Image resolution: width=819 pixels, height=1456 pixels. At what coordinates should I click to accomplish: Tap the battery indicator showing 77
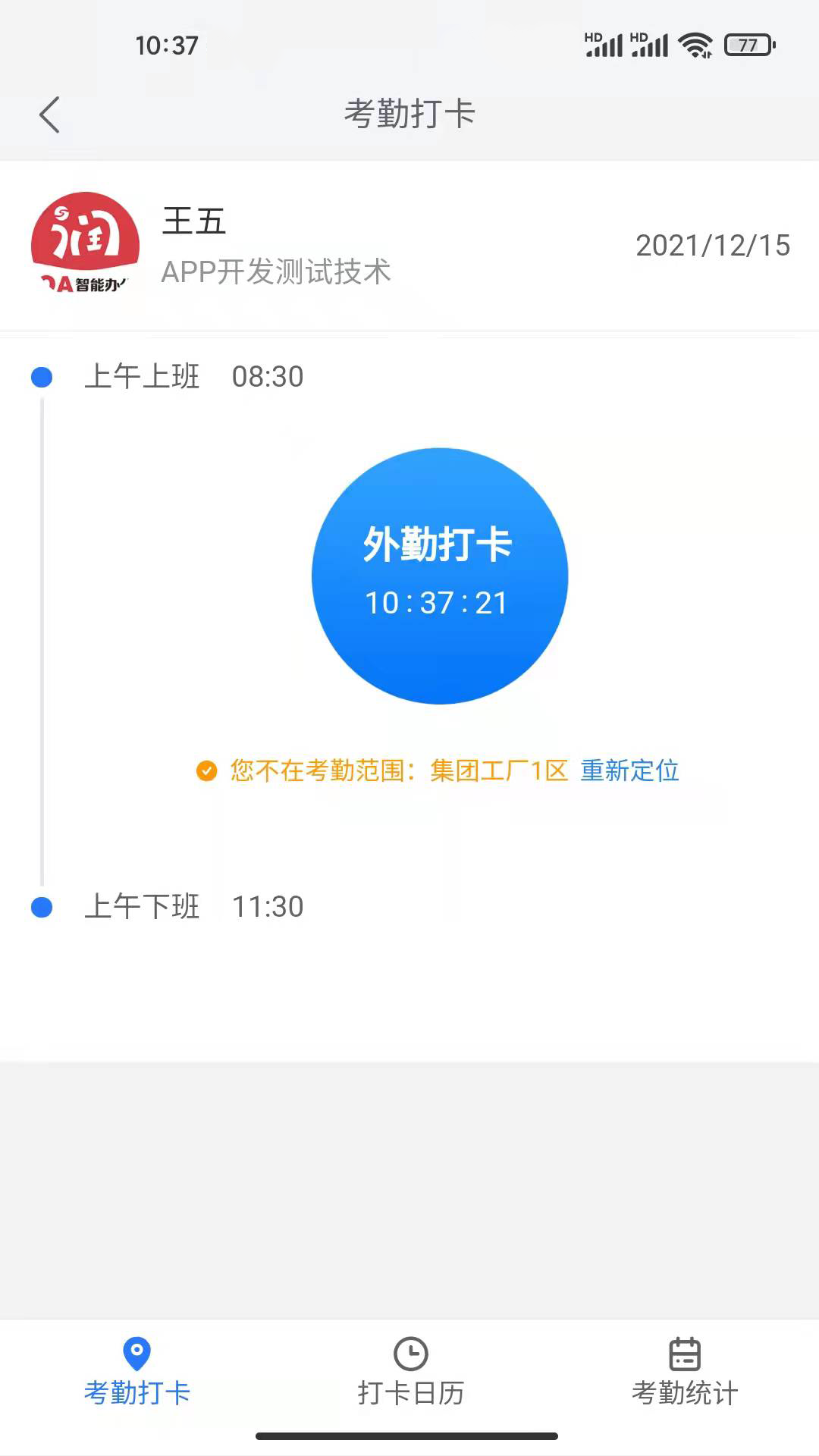coord(748,45)
